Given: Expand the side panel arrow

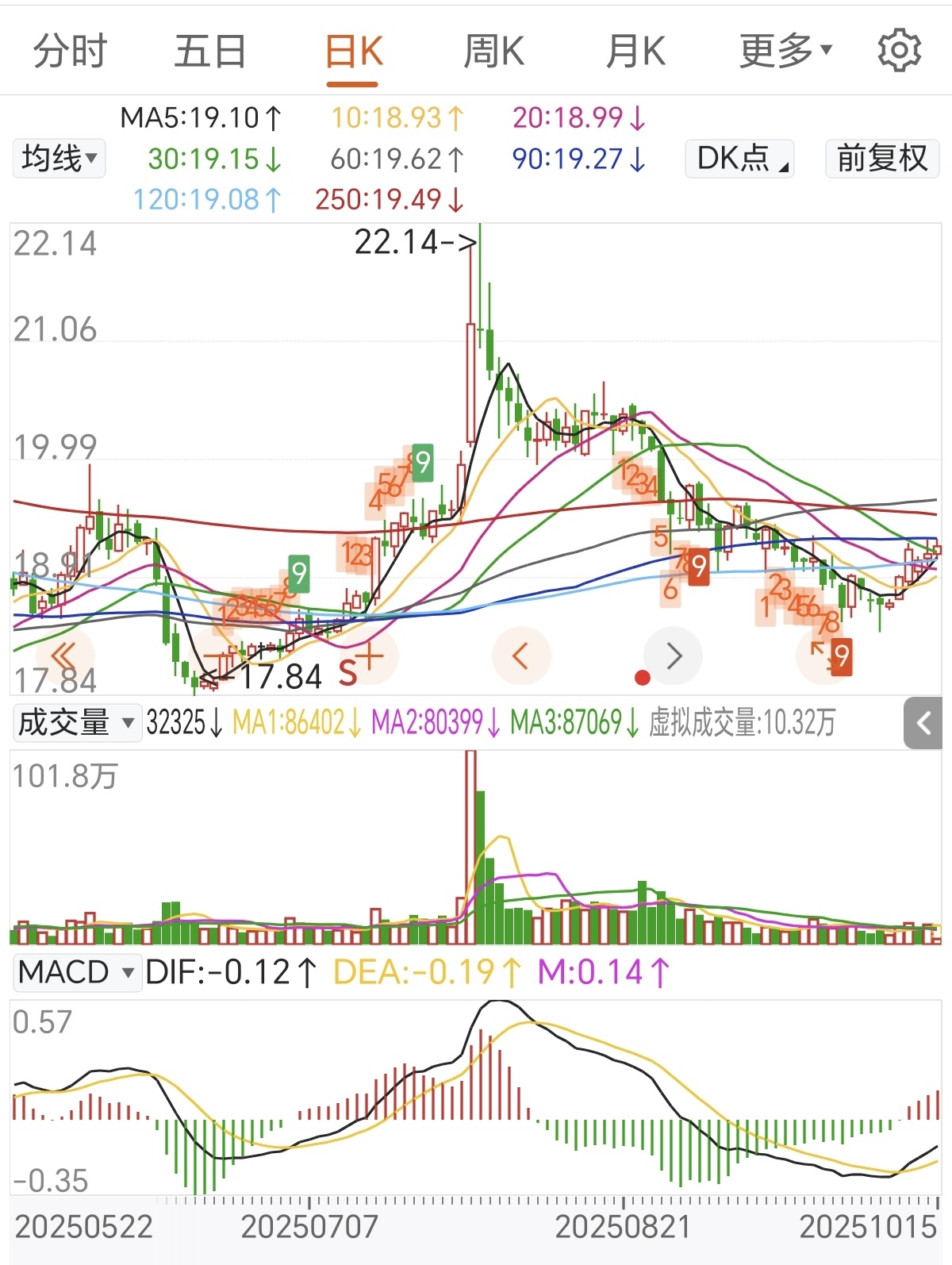Looking at the screenshot, I should point(923,723).
